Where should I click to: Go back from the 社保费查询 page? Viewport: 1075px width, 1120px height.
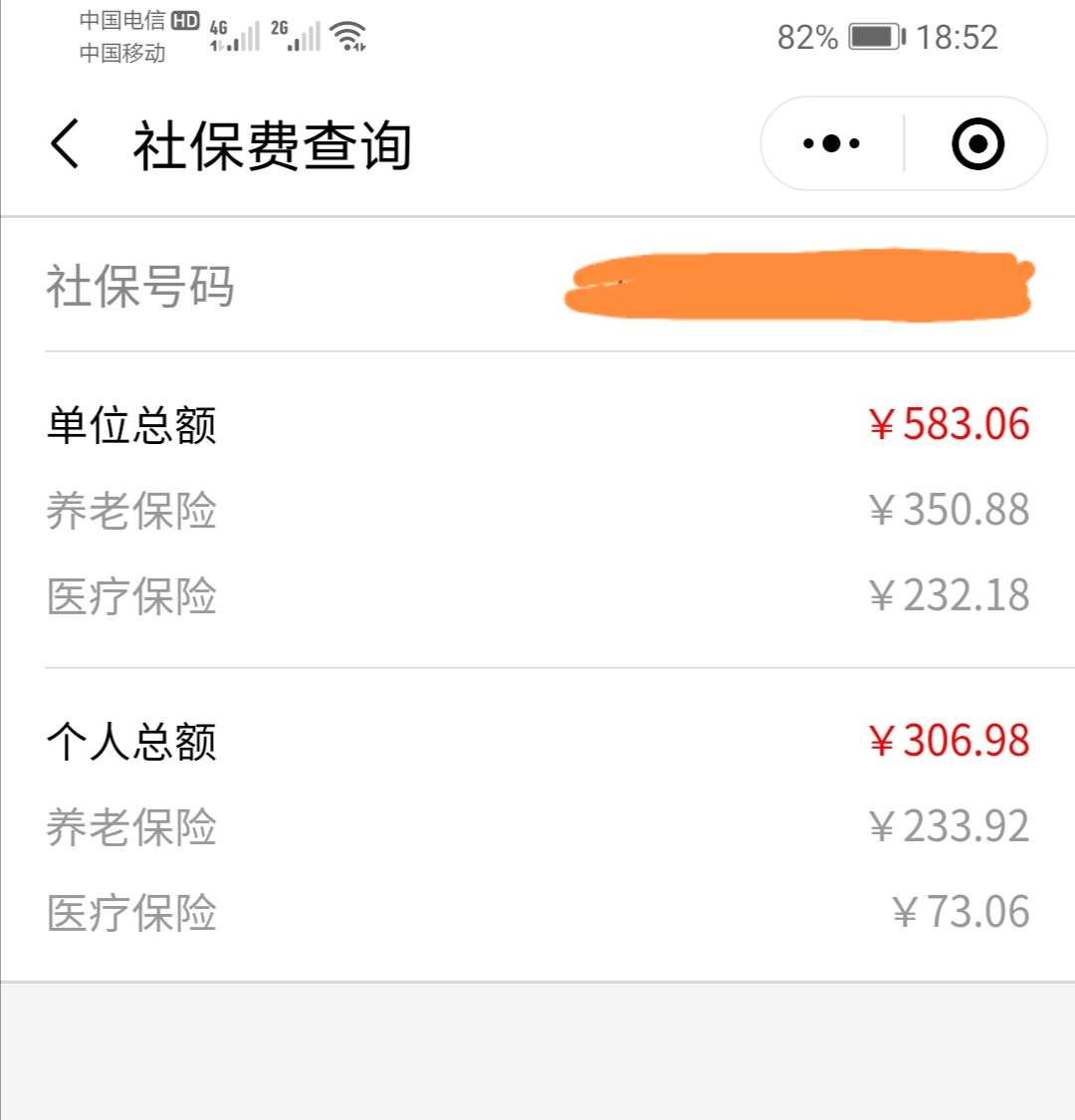pyautogui.click(x=65, y=143)
